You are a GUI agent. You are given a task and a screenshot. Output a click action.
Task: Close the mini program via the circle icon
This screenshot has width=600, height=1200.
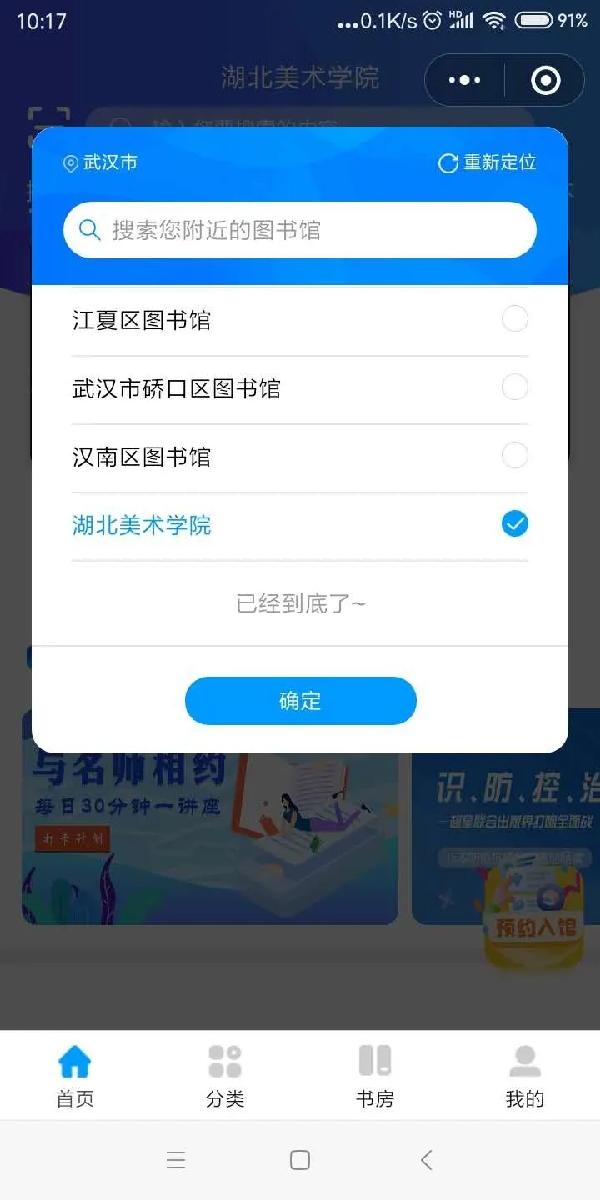[x=545, y=80]
